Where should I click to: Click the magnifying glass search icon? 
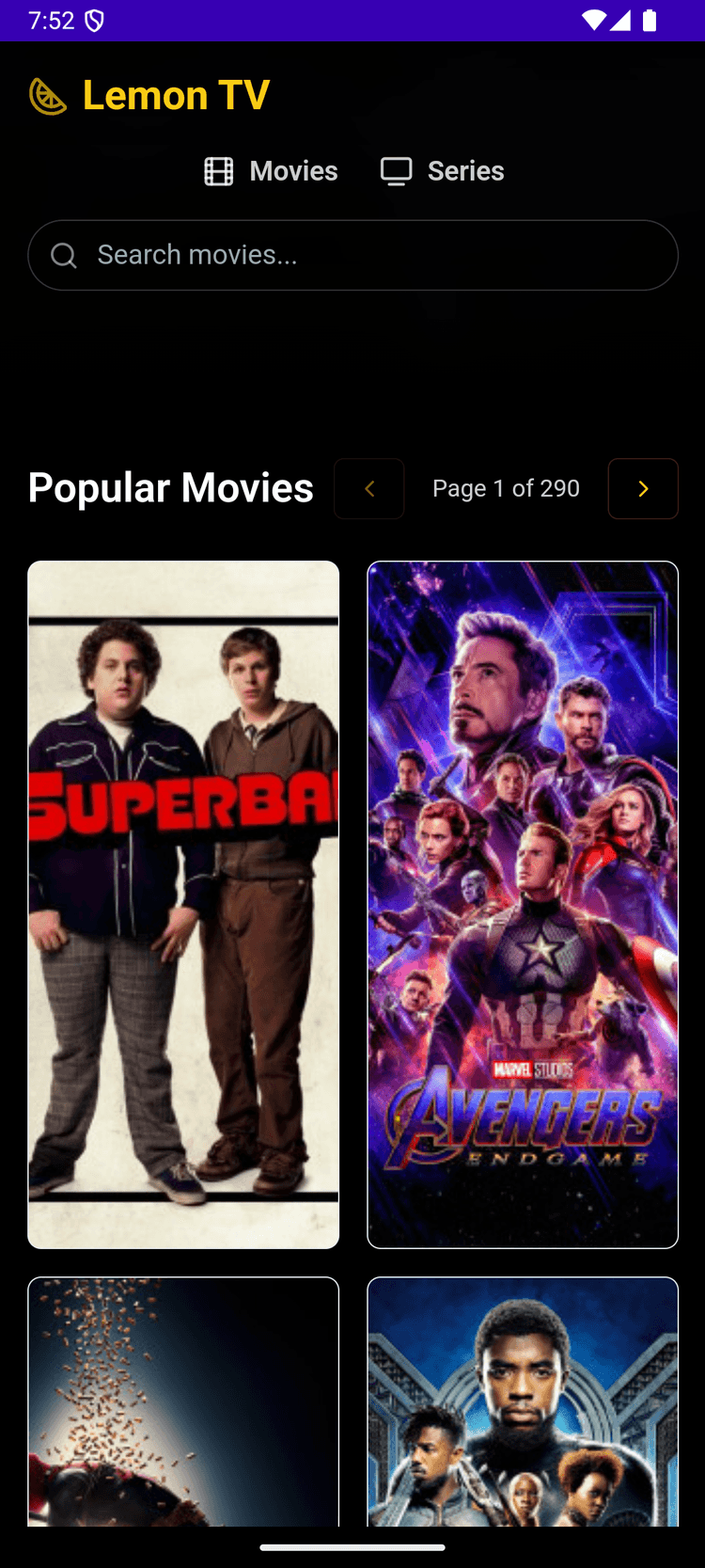(x=63, y=254)
